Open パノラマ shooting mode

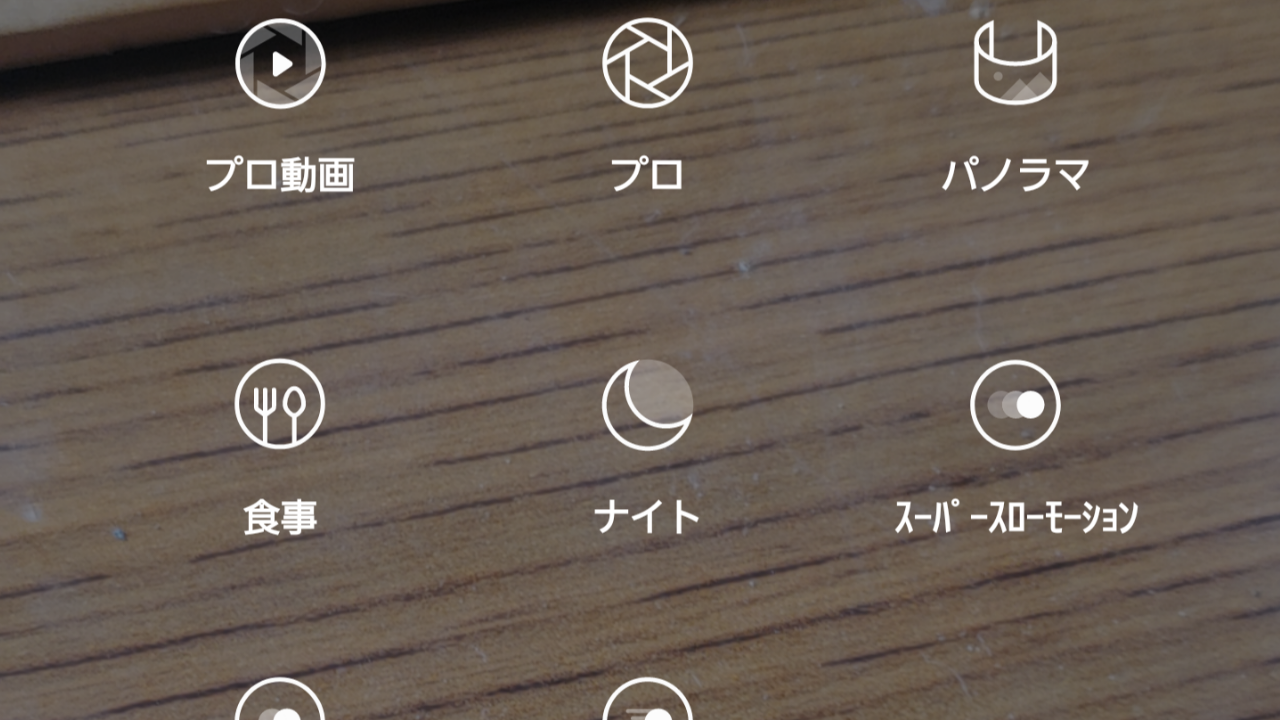coord(1015,64)
